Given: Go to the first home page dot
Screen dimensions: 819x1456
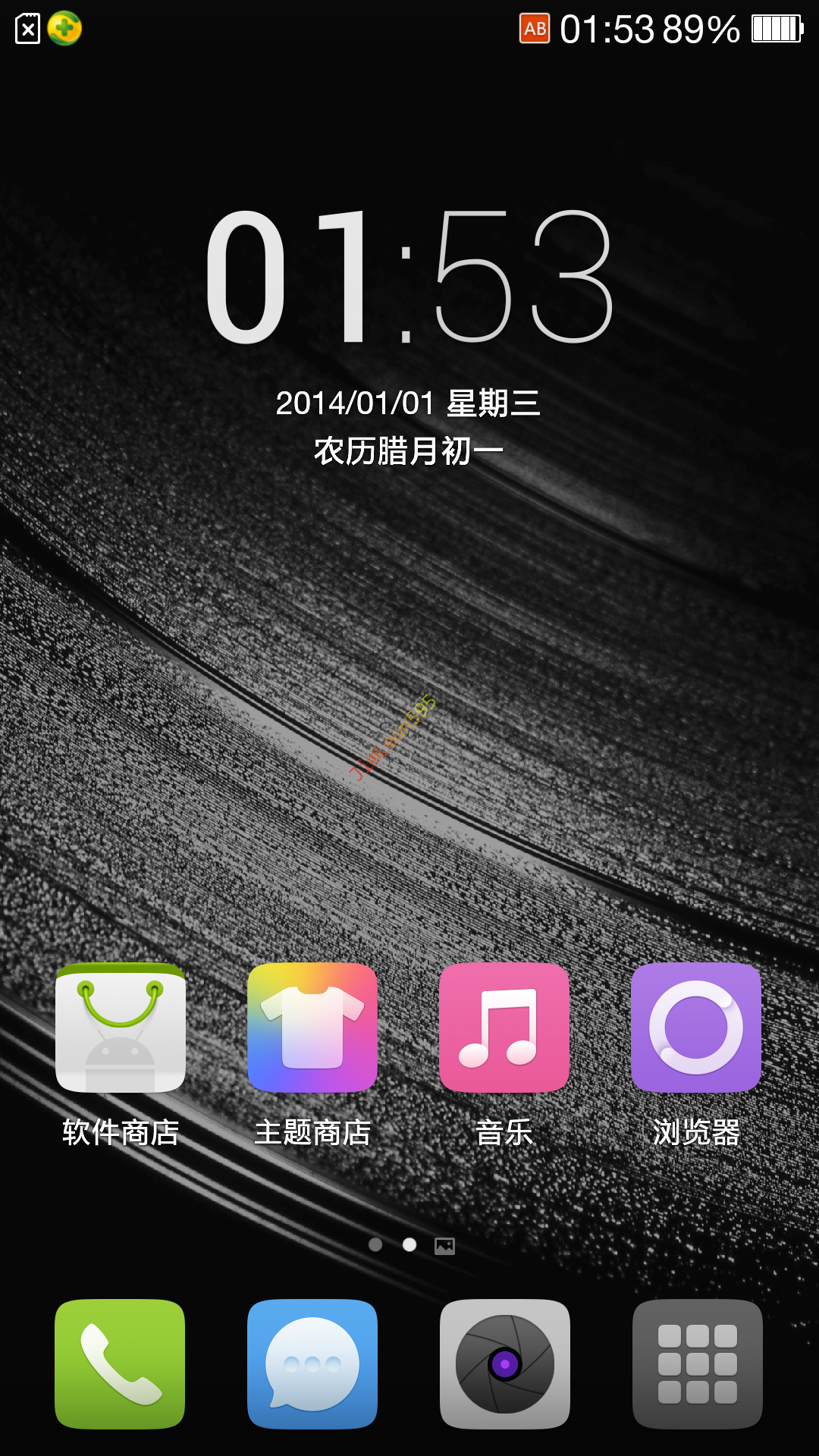Looking at the screenshot, I should [375, 1244].
